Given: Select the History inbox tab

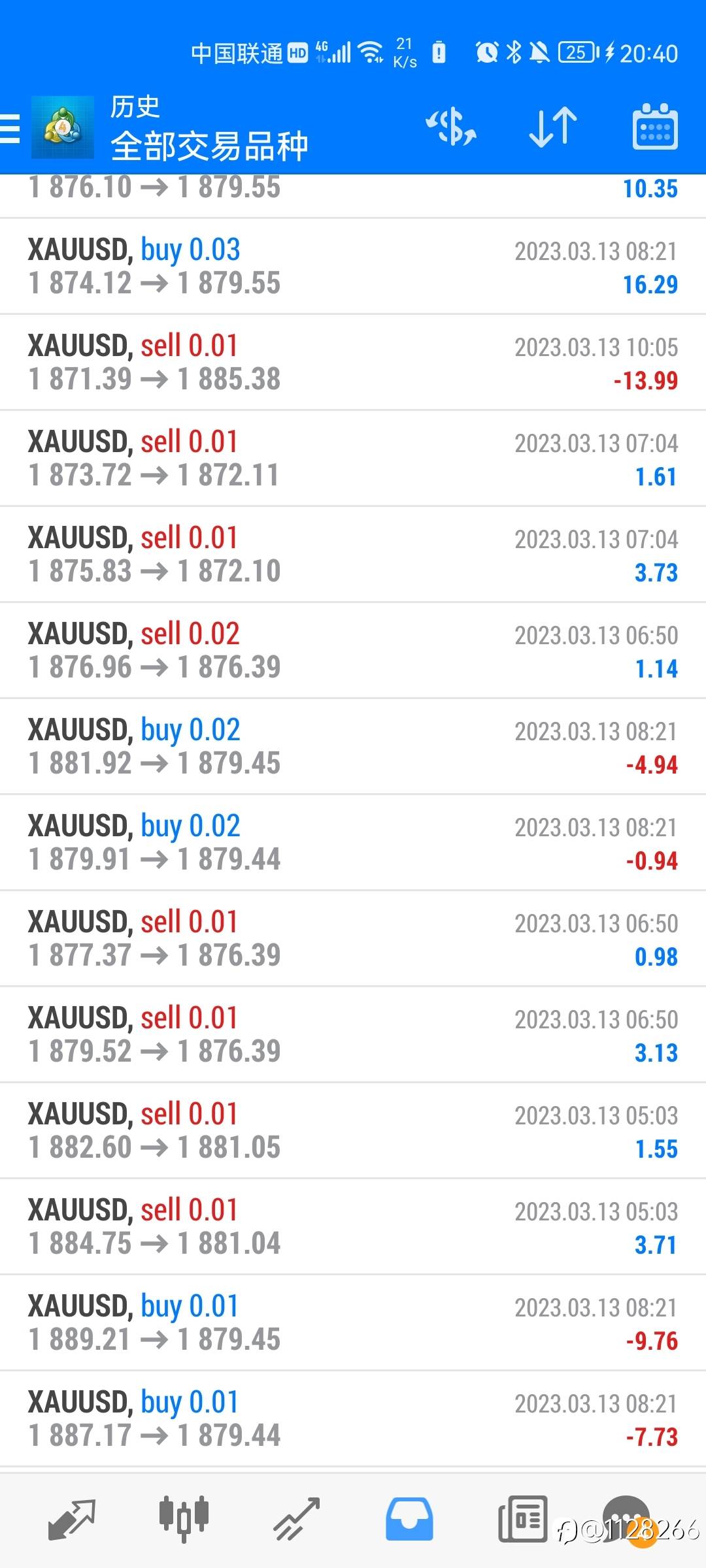Looking at the screenshot, I should (409, 1520).
